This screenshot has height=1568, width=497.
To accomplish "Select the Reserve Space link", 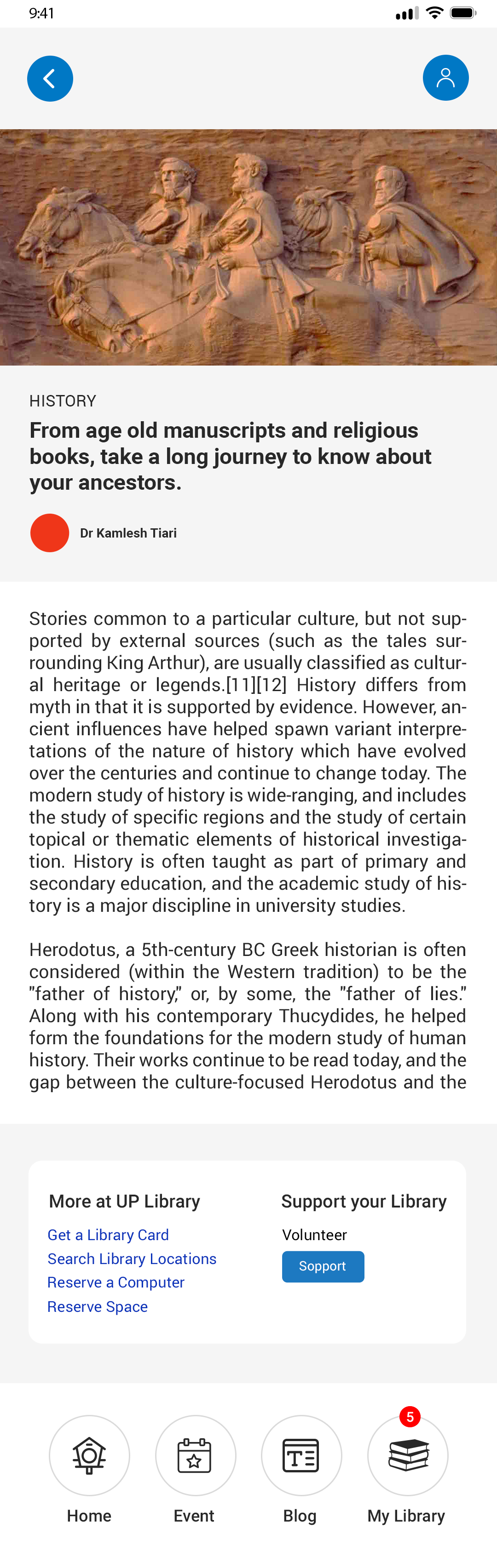I will tap(98, 1306).
